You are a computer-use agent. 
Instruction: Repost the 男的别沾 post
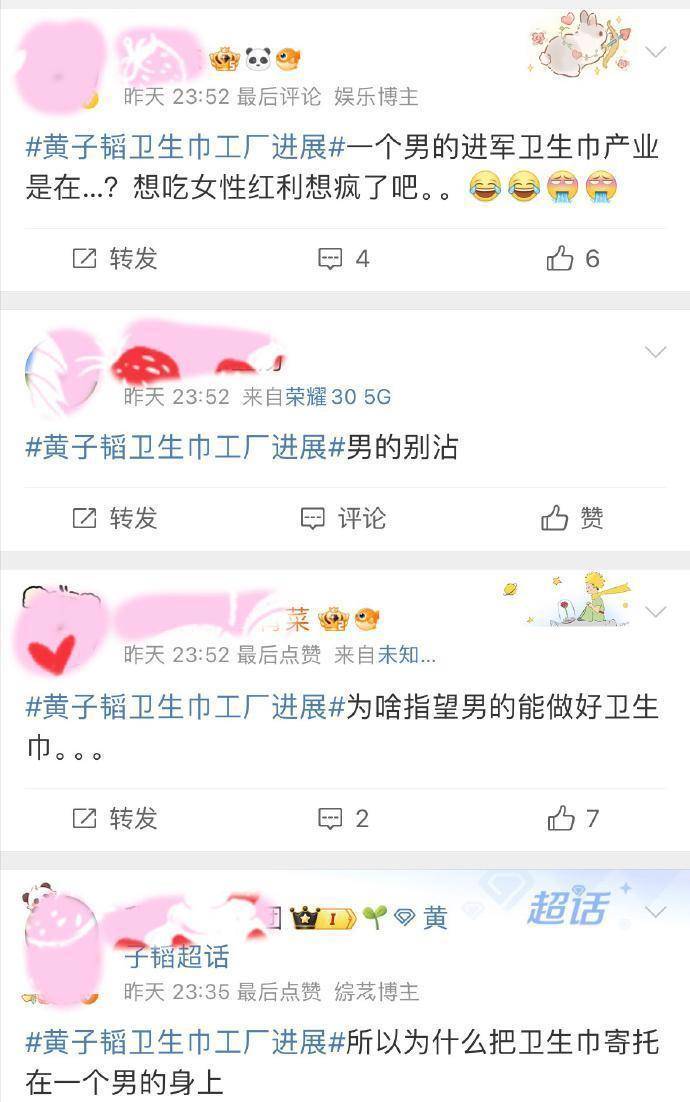coord(115,518)
